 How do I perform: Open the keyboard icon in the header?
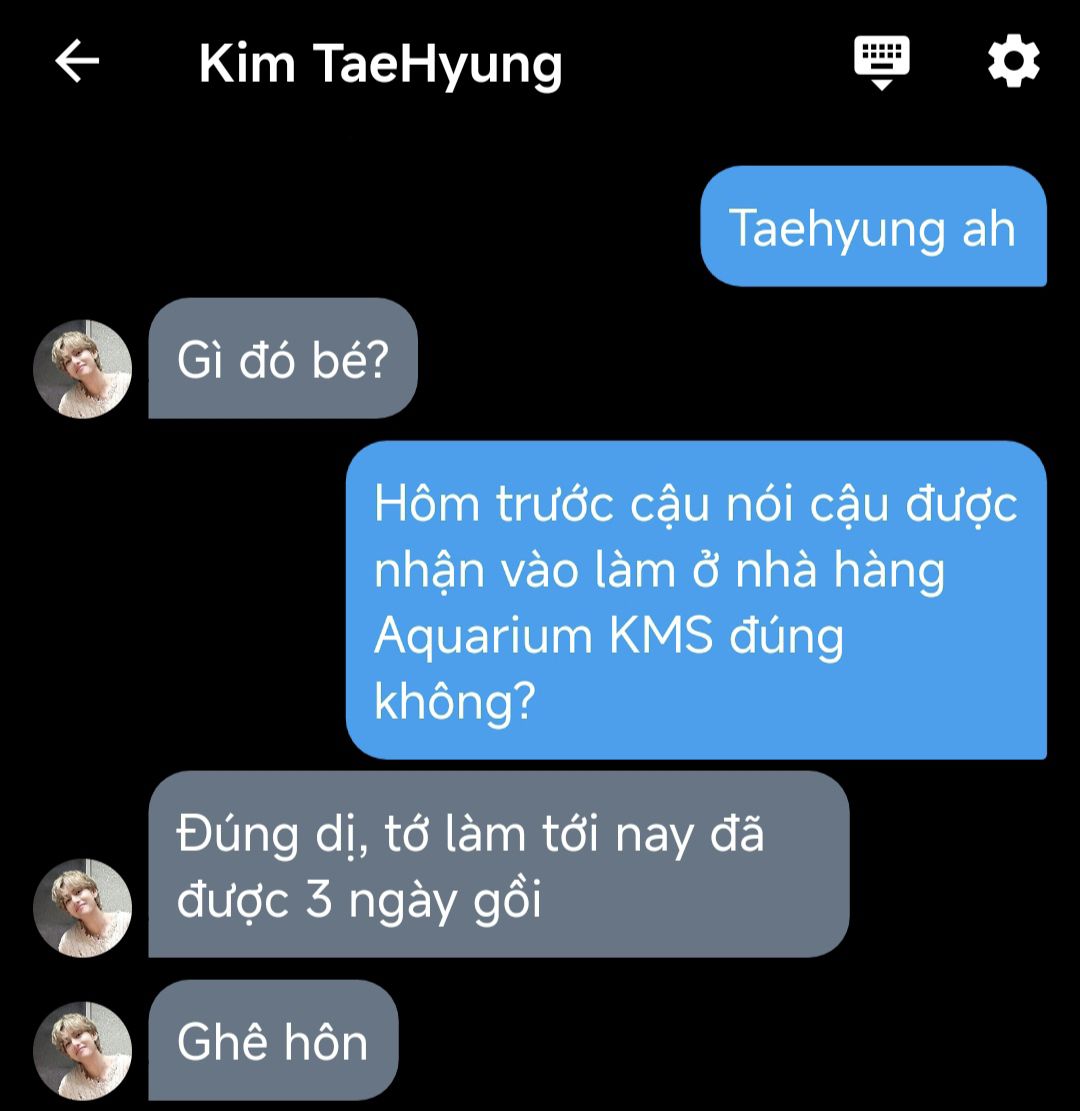click(881, 61)
